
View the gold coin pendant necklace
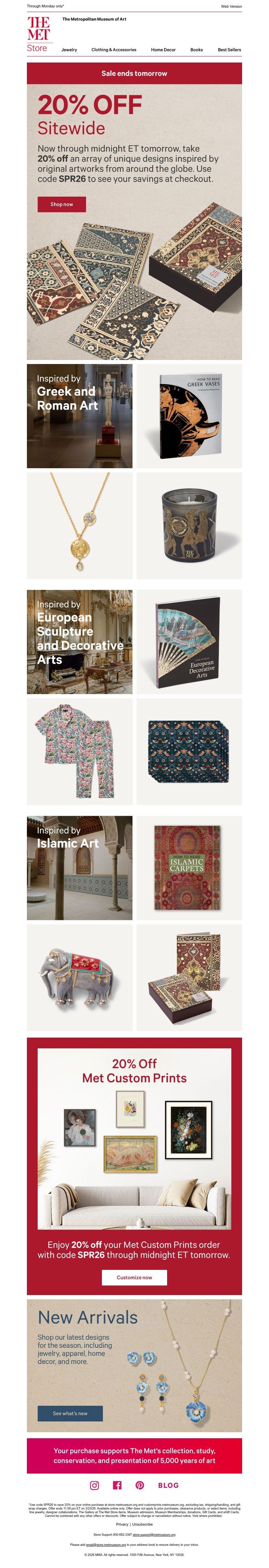pyautogui.click(x=80, y=525)
